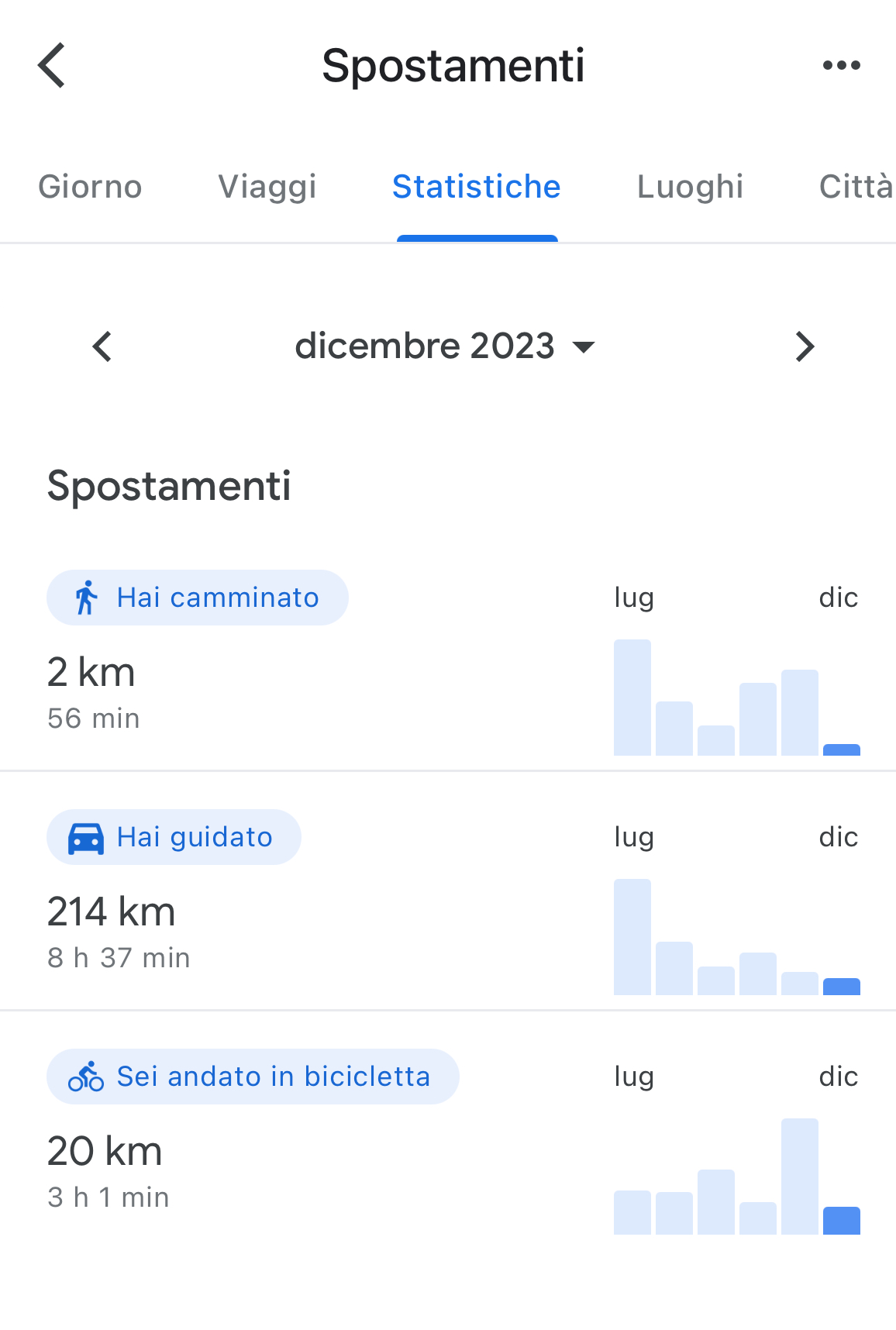Viewport: 896px width, 1330px height.
Task: Open the three-dot overflow menu
Action: click(x=841, y=66)
